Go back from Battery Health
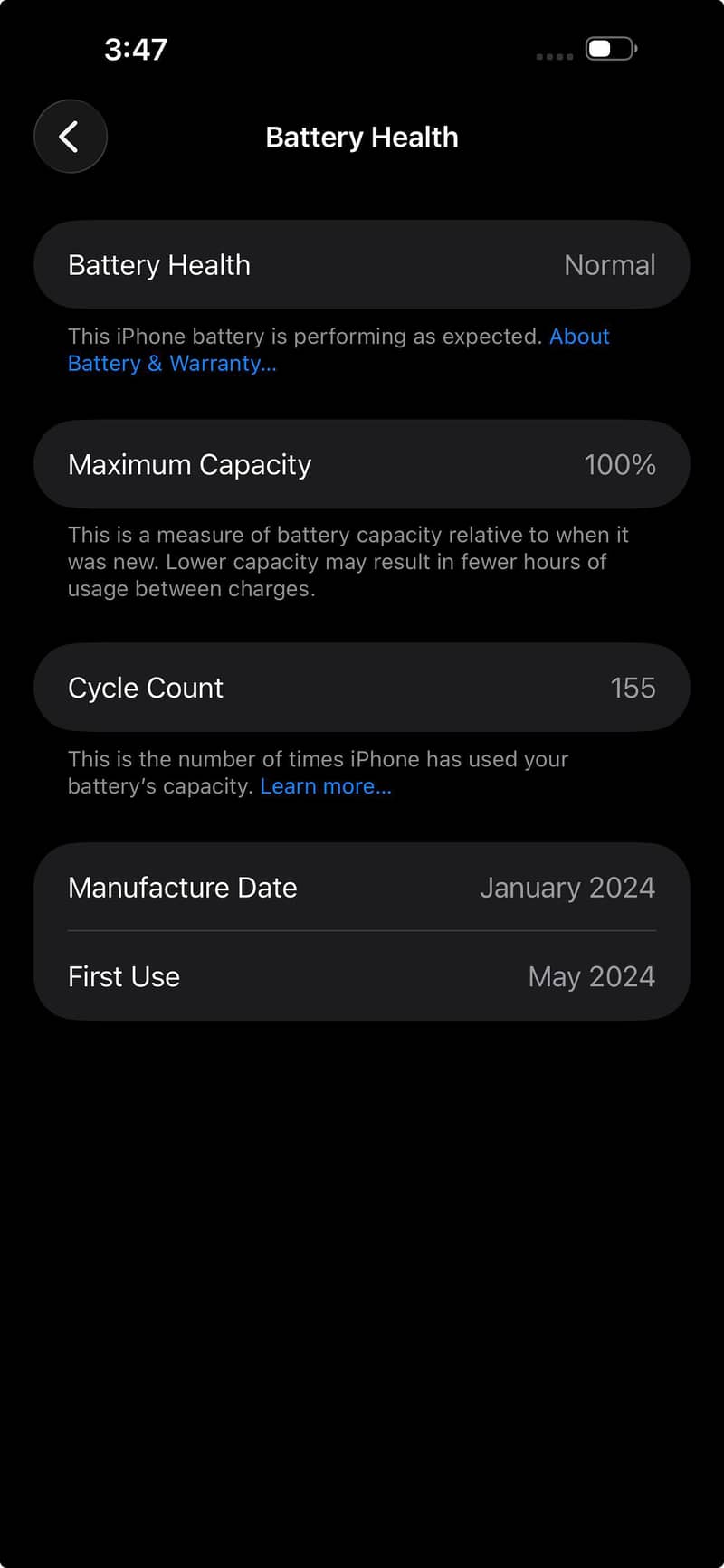This screenshot has width=724, height=1568. click(71, 137)
